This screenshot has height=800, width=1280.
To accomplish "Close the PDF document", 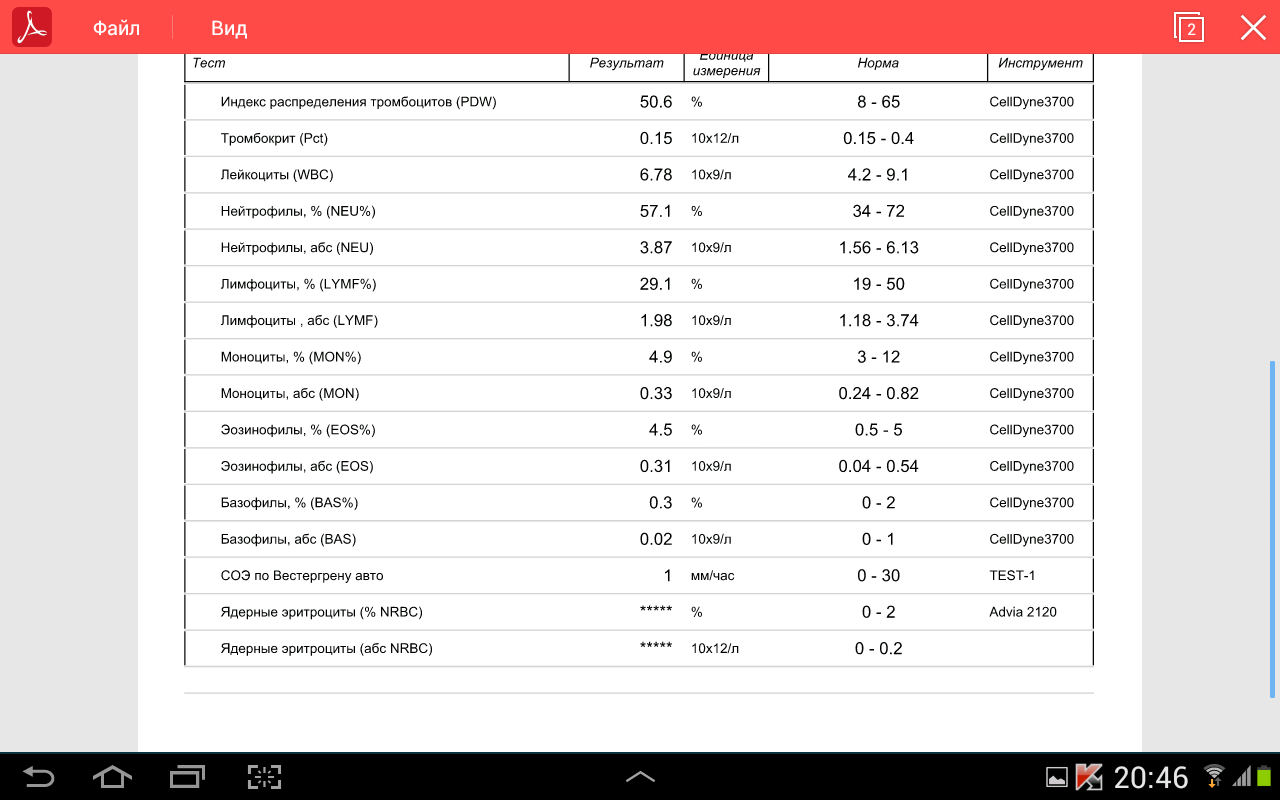I will pos(1253,28).
